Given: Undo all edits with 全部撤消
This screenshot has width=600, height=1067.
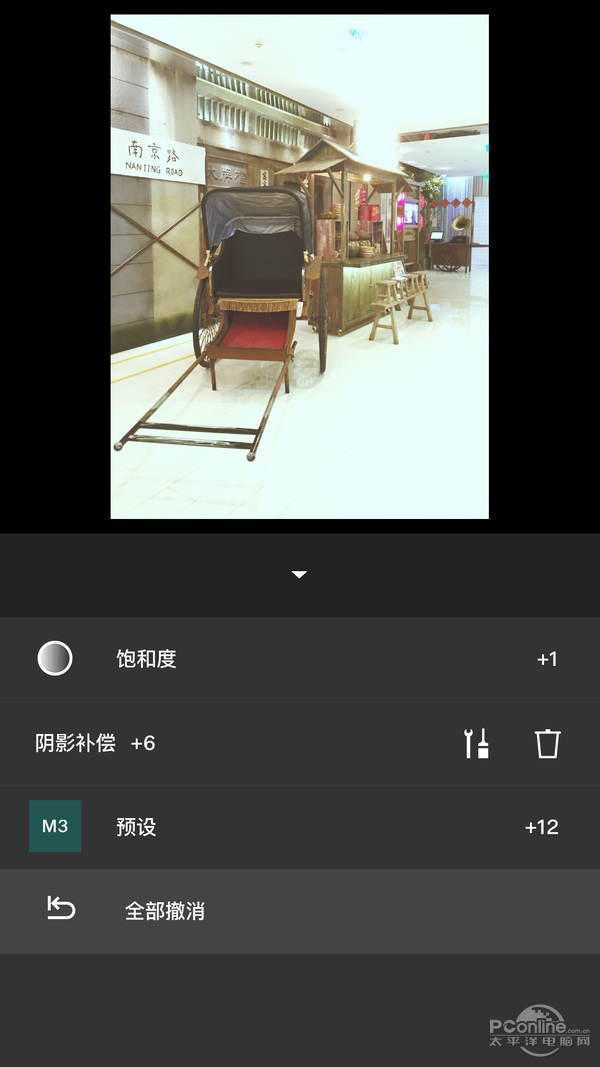Looking at the screenshot, I should pyautogui.click(x=164, y=911).
